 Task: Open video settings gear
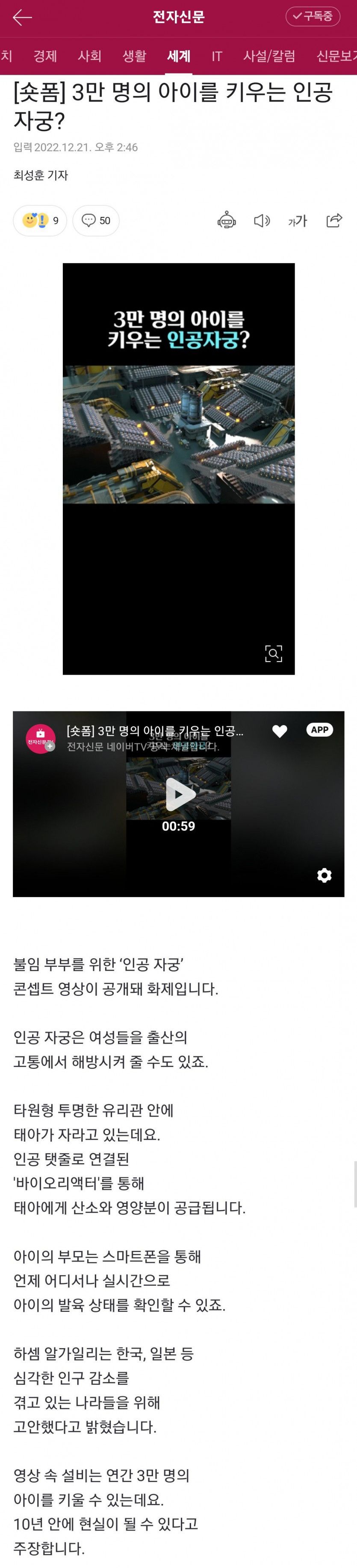pyautogui.click(x=324, y=875)
